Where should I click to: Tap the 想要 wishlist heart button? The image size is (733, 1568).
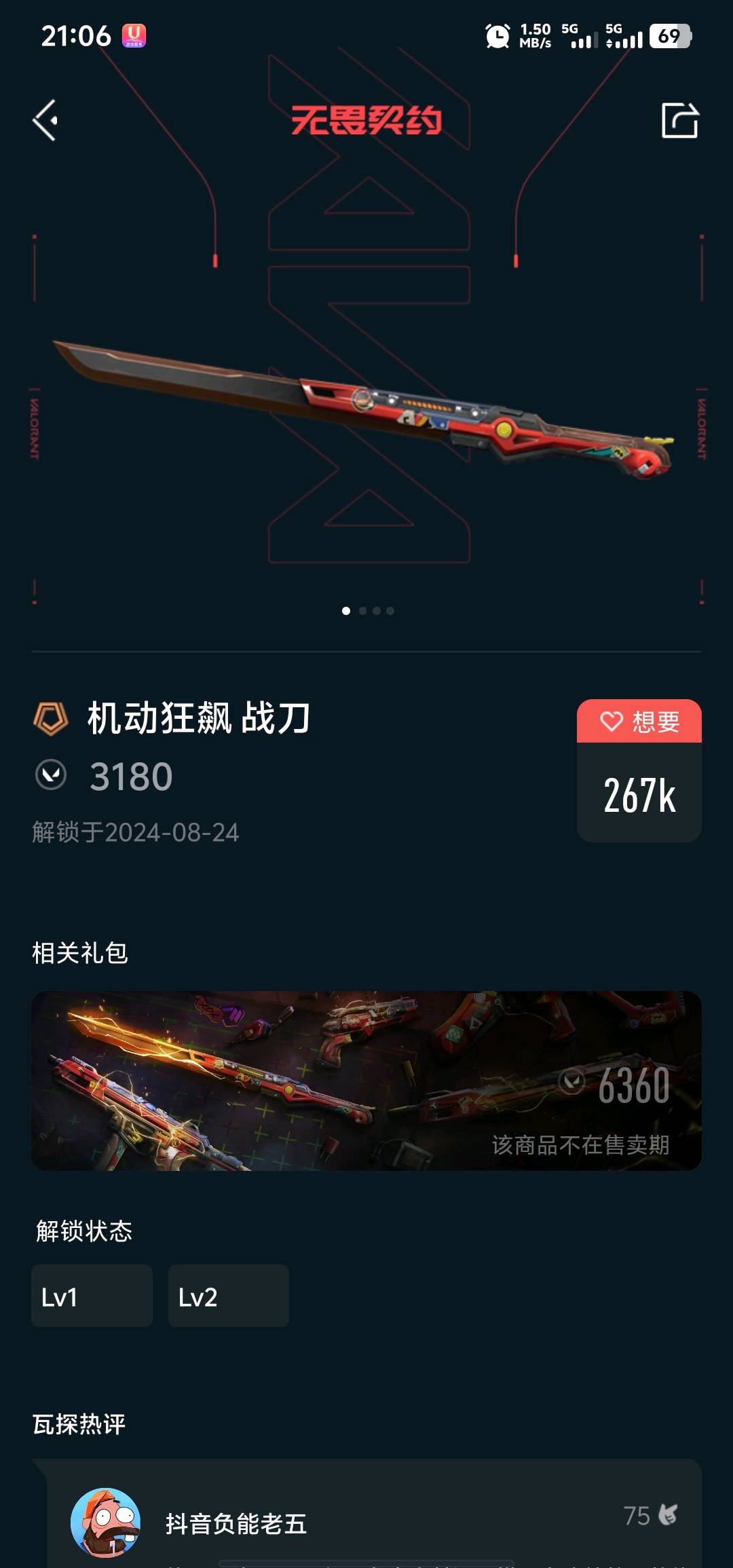639,722
